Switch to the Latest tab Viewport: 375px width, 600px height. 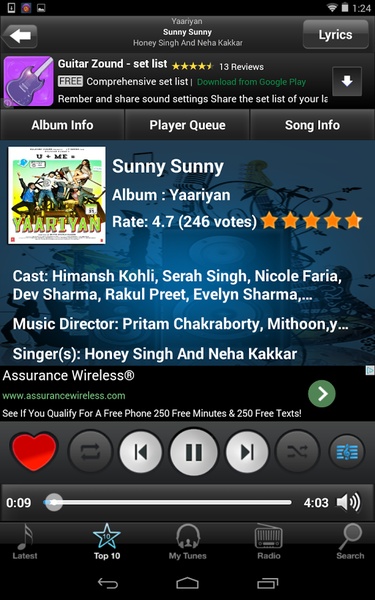point(25,541)
